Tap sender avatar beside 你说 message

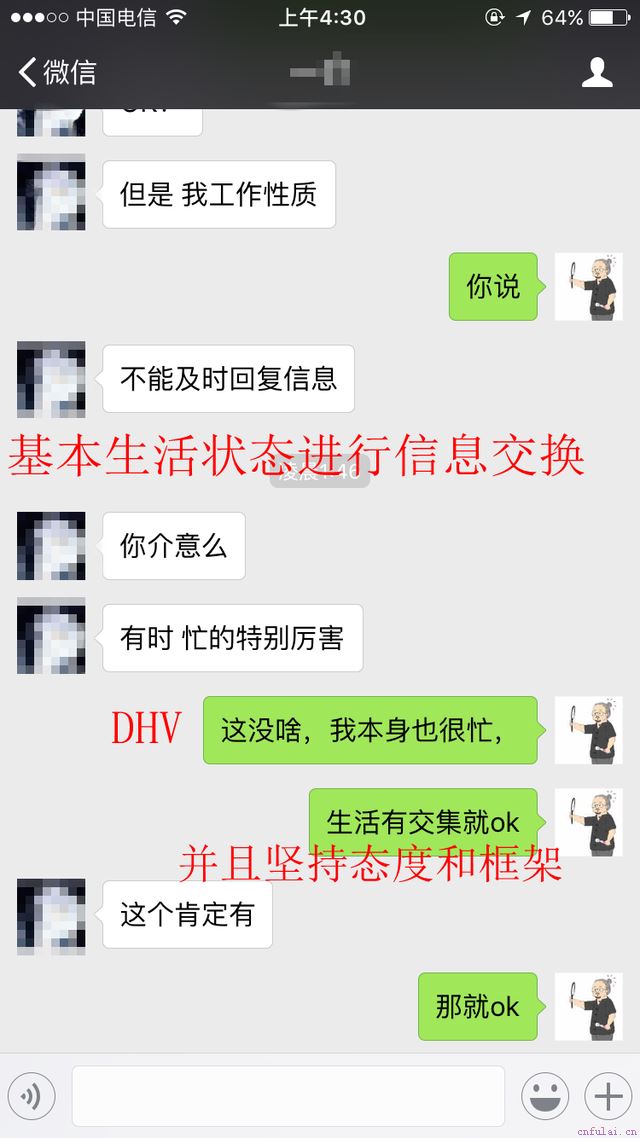click(588, 287)
